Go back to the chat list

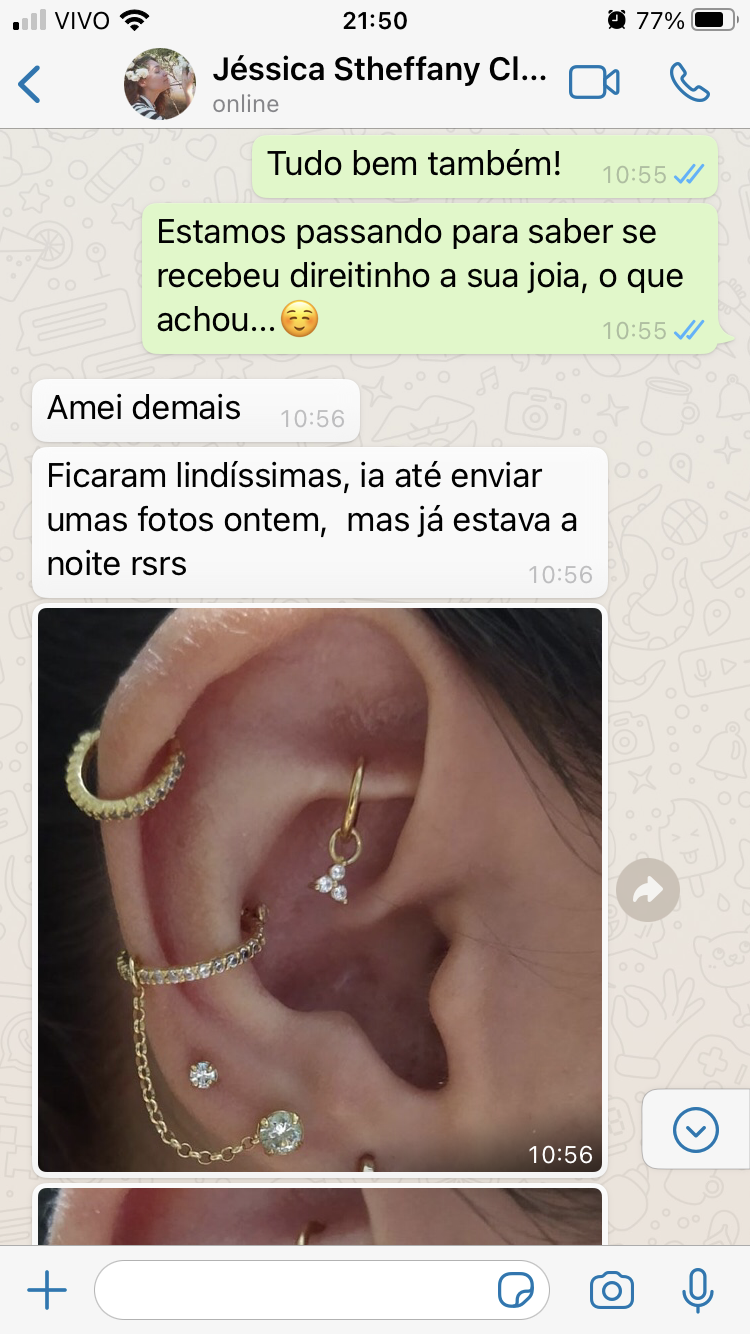click(30, 84)
